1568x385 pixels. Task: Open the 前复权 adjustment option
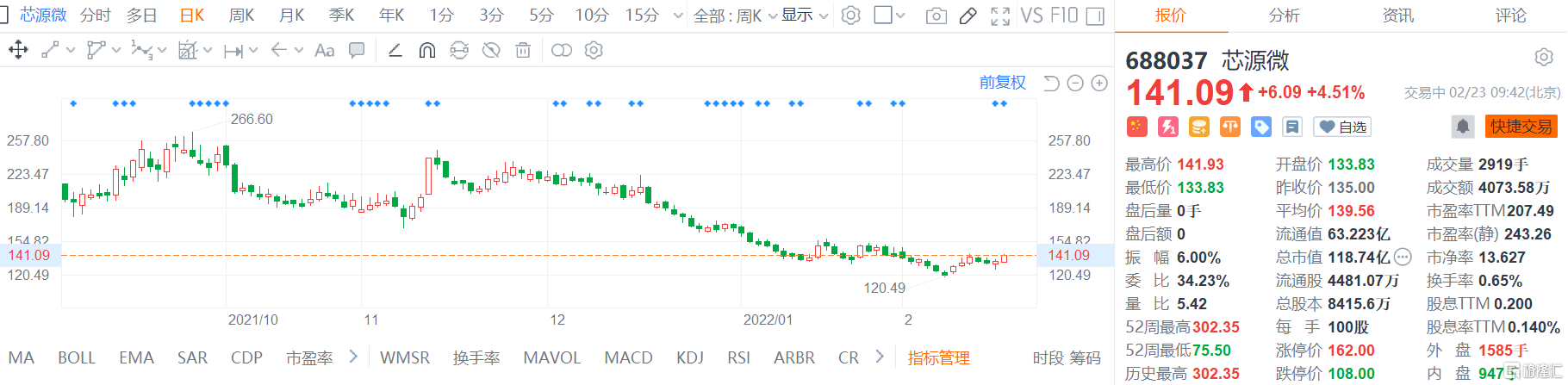1002,83
